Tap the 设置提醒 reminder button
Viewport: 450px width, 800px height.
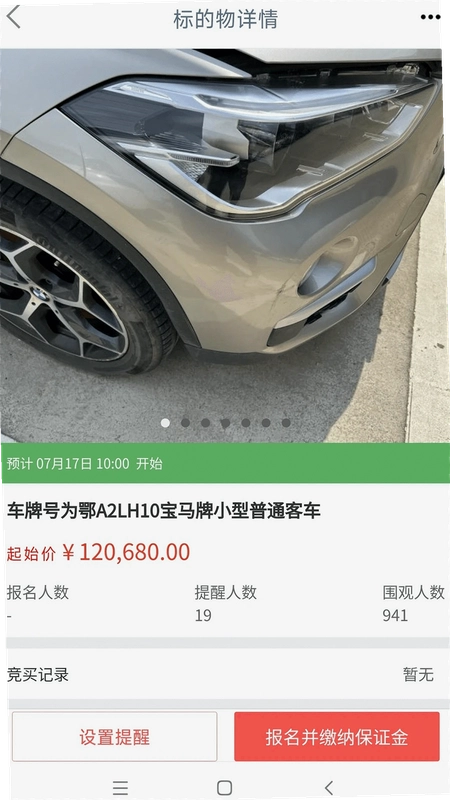tap(114, 737)
